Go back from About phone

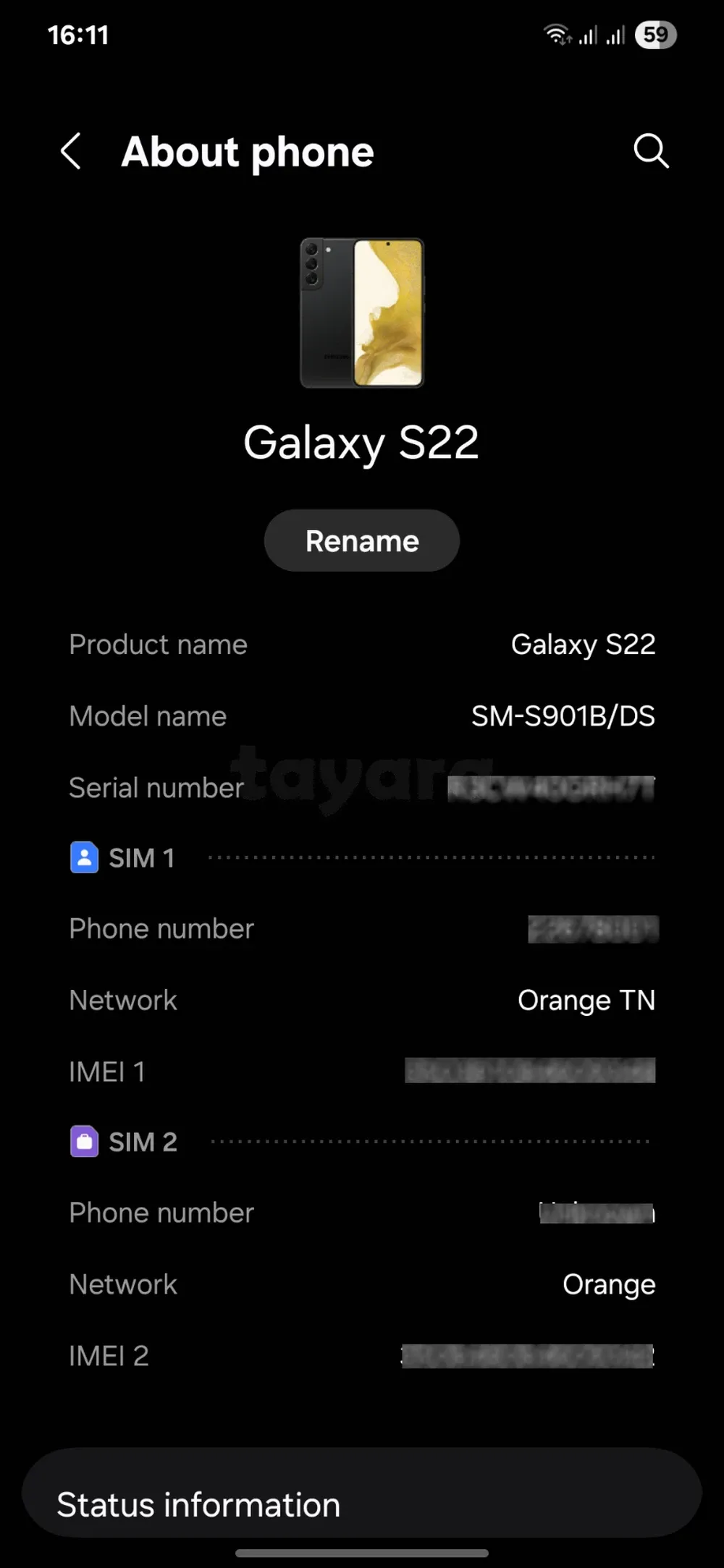[x=71, y=151]
